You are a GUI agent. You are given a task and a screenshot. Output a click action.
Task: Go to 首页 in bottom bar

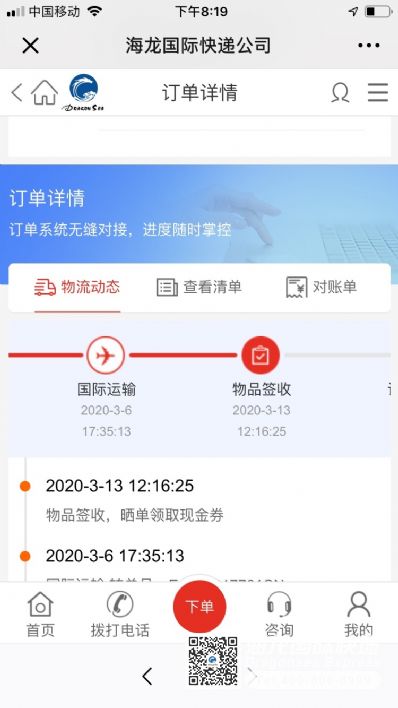41,614
